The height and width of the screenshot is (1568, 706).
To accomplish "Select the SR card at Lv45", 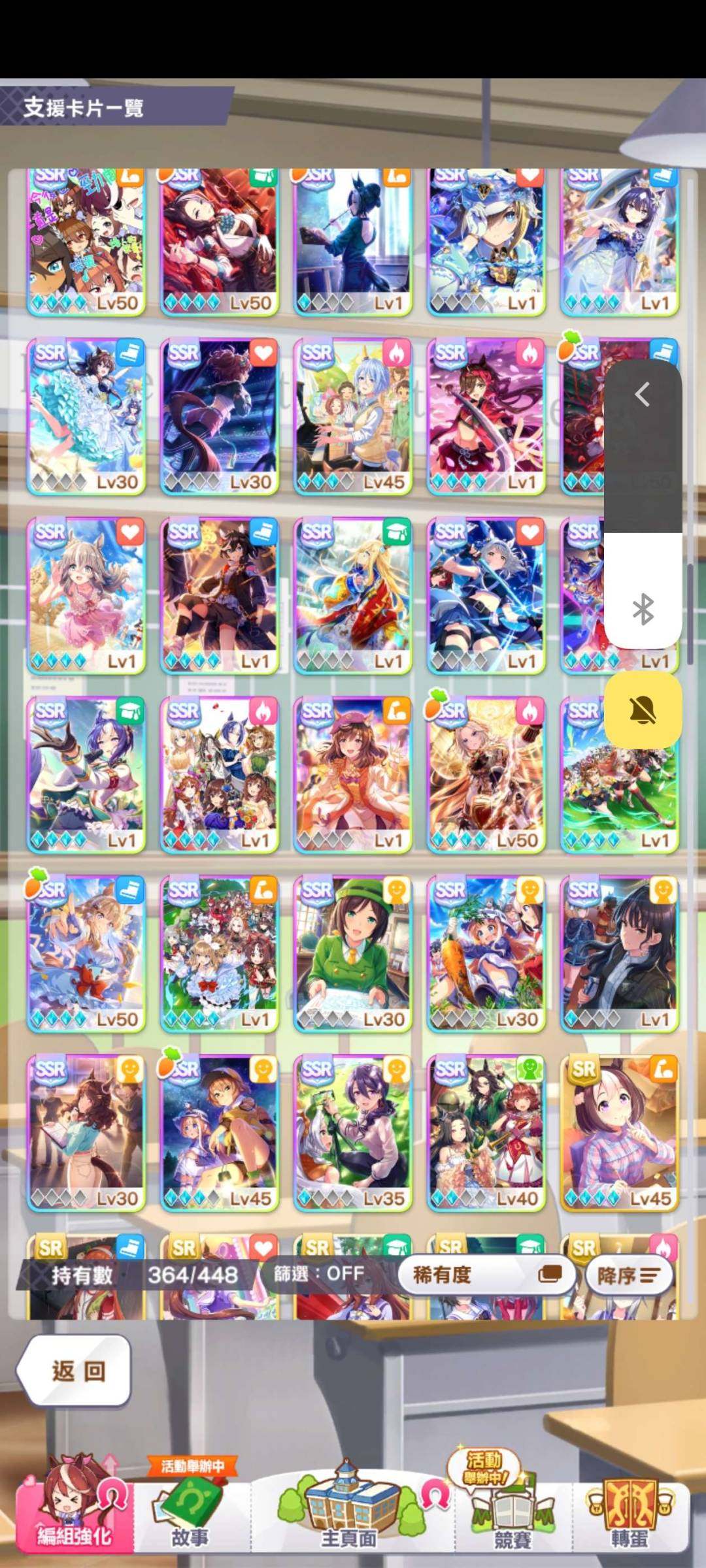I will 620,1133.
